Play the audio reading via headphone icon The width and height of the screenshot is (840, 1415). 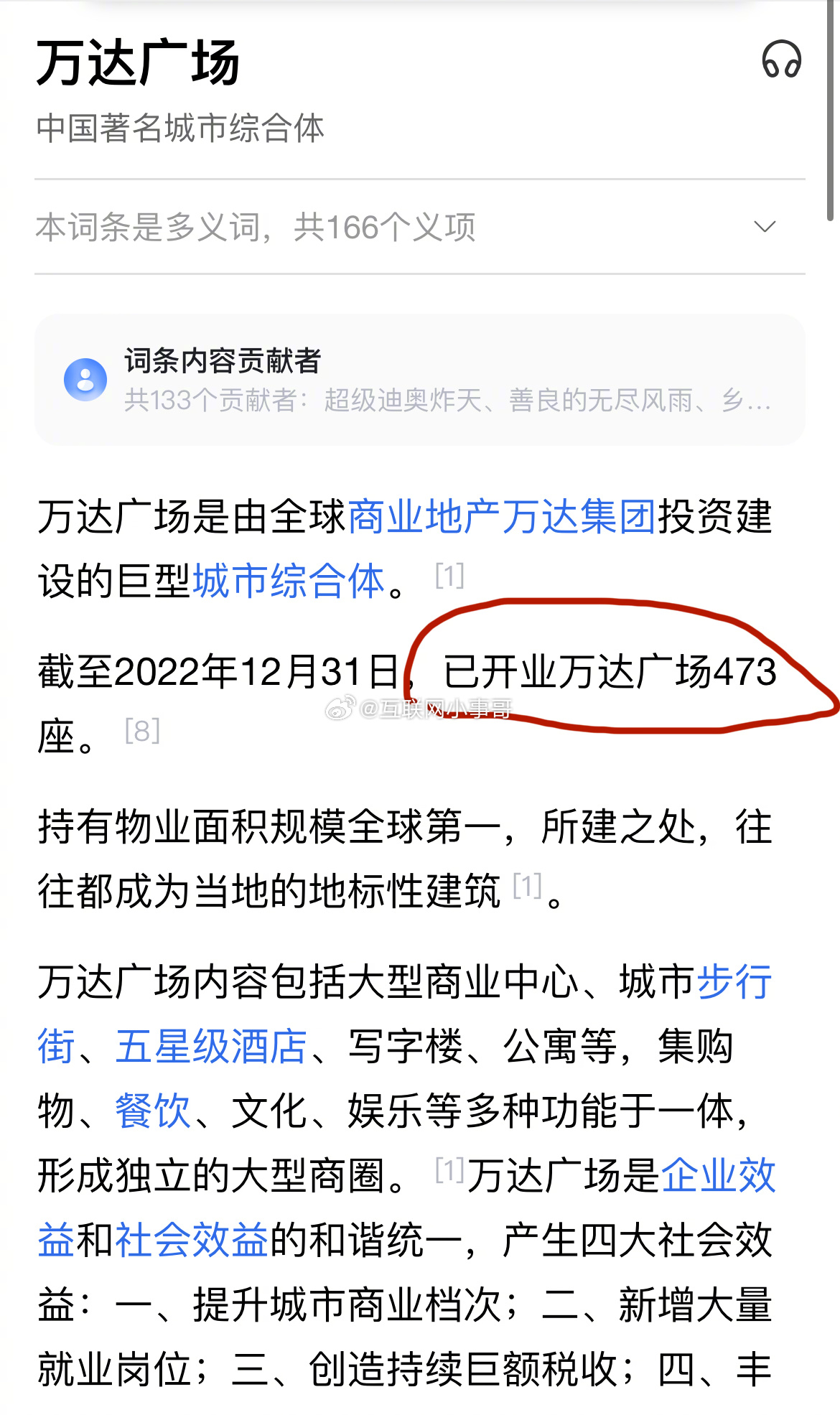781,60
